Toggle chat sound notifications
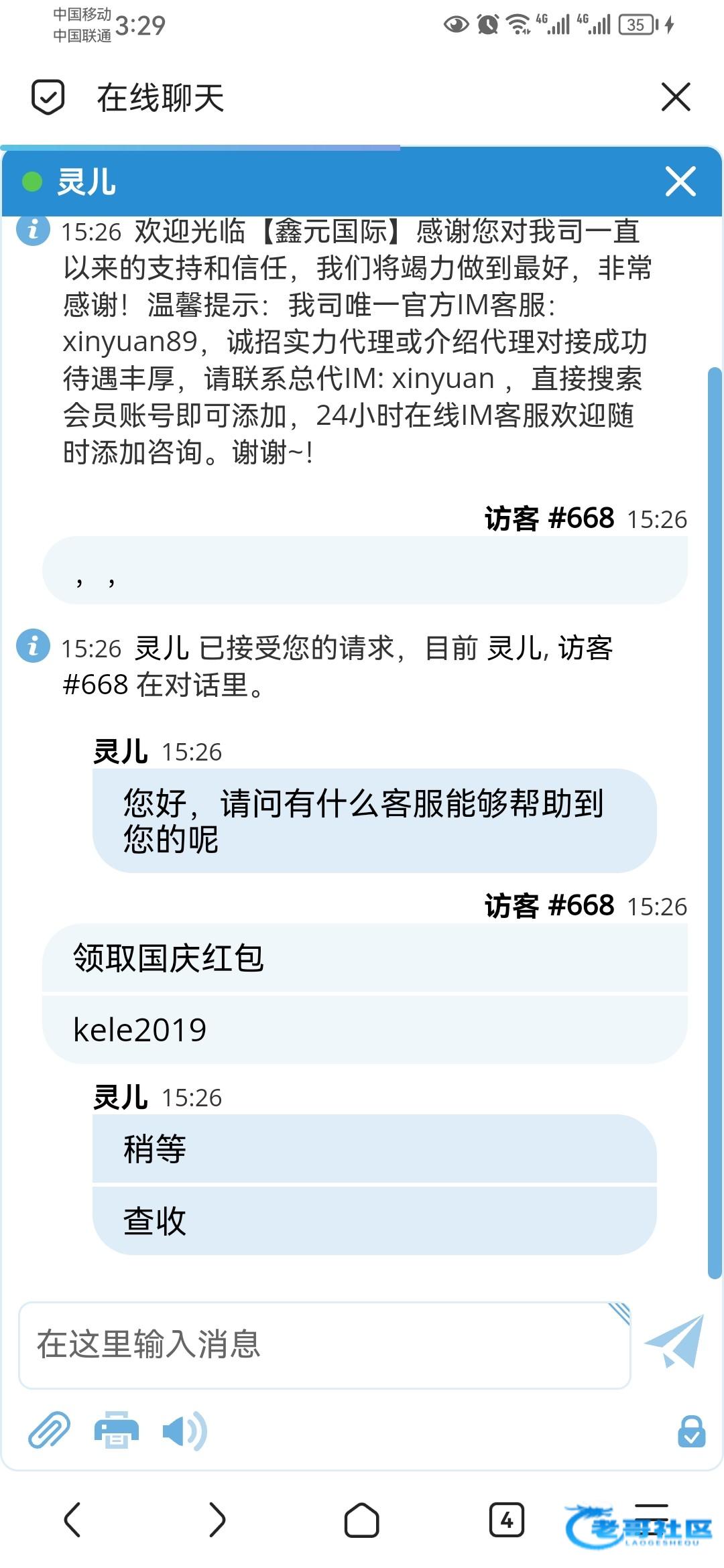 click(x=184, y=1430)
